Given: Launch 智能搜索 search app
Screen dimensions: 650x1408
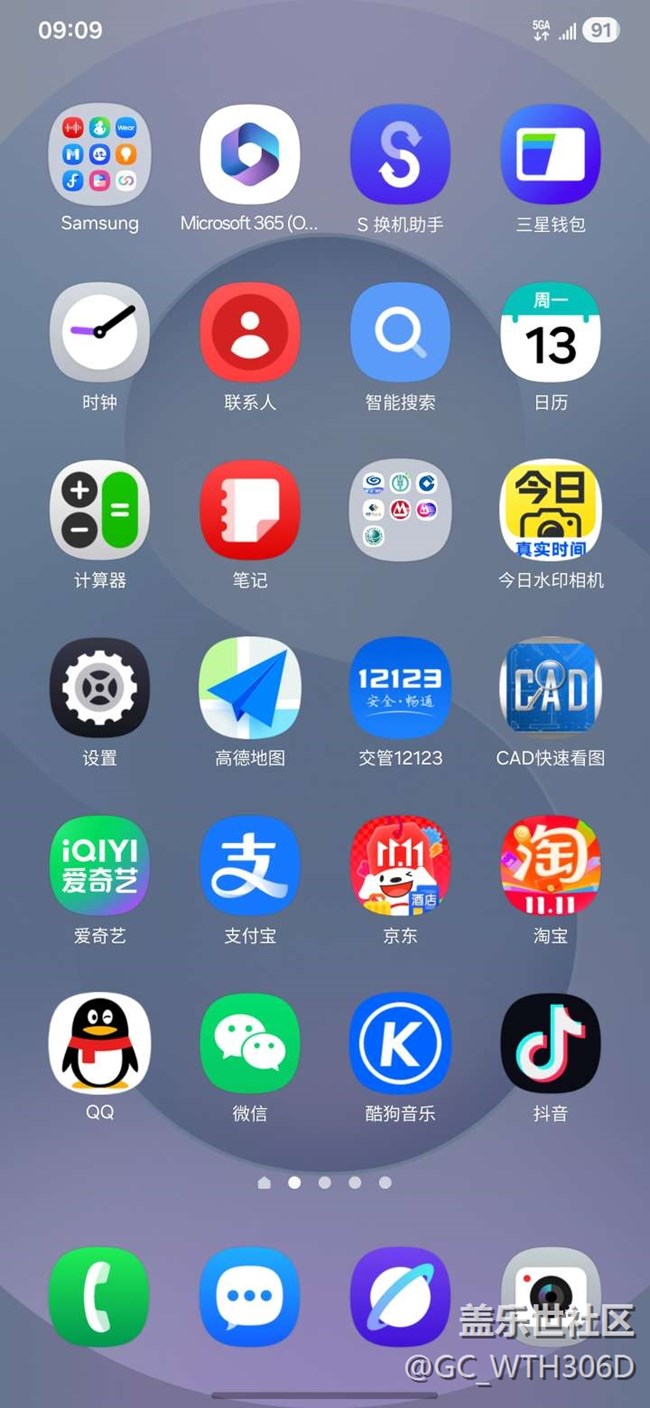Looking at the screenshot, I should pos(400,332).
